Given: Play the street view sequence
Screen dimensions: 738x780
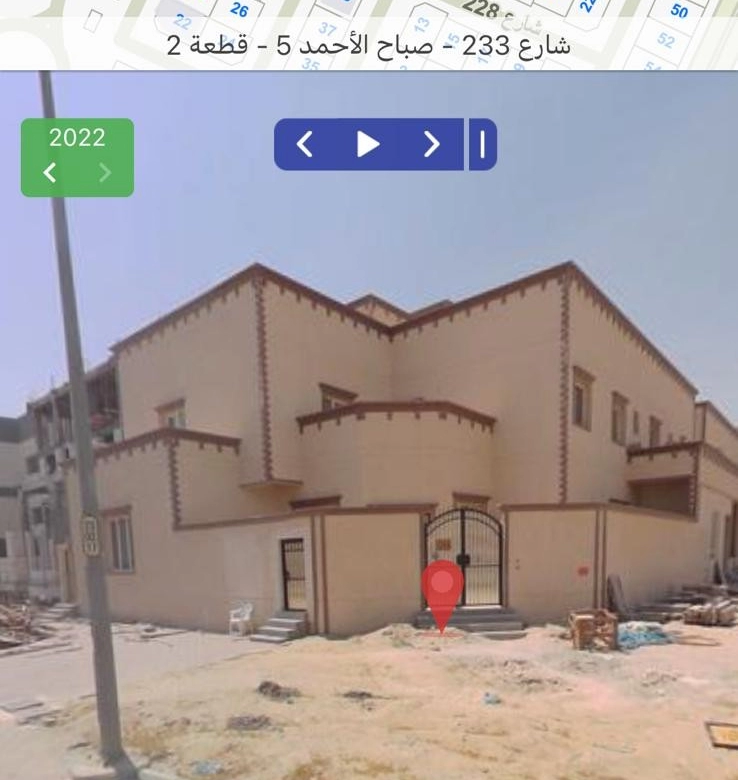Looking at the screenshot, I should pos(368,145).
